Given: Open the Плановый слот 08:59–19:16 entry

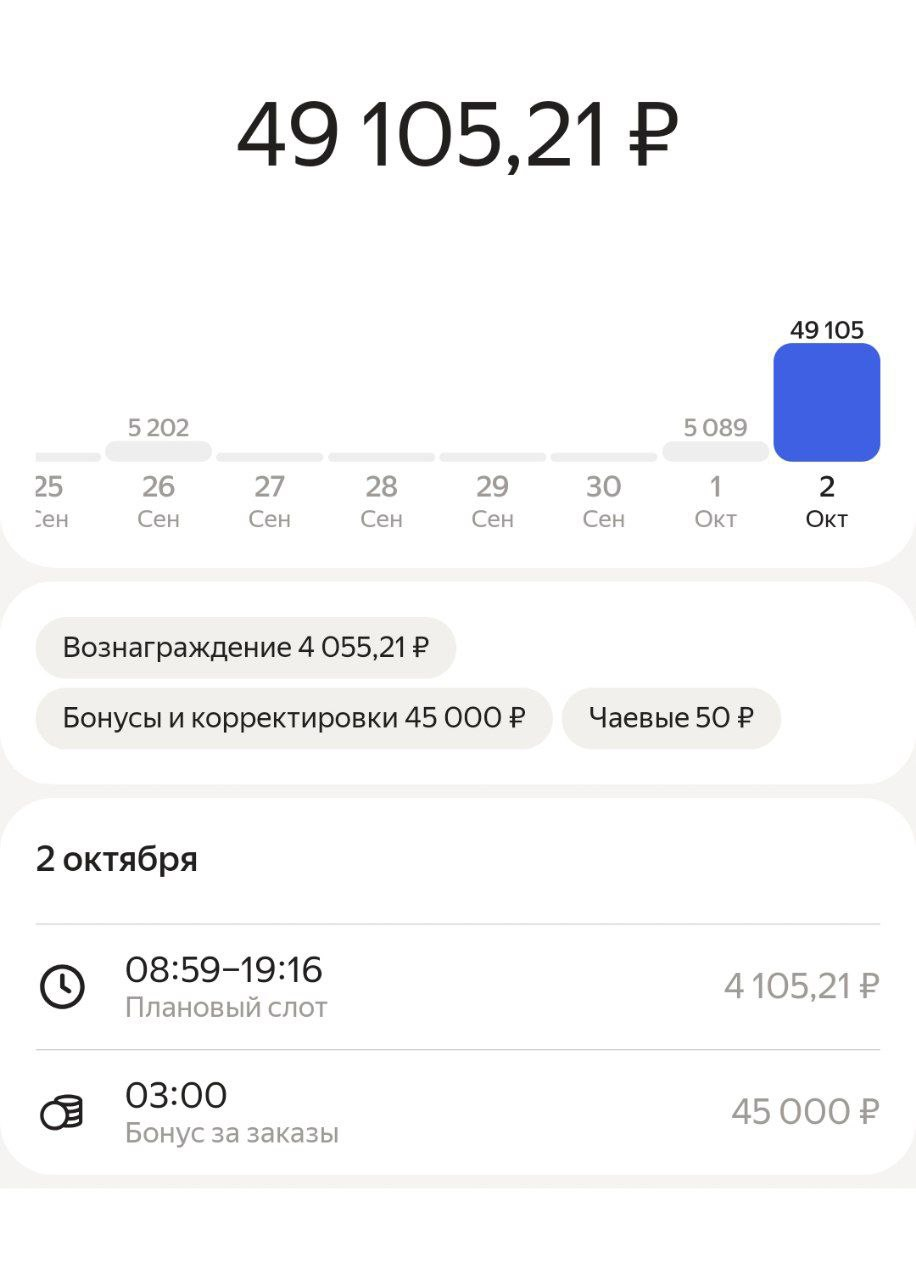Looking at the screenshot, I should (458, 987).
